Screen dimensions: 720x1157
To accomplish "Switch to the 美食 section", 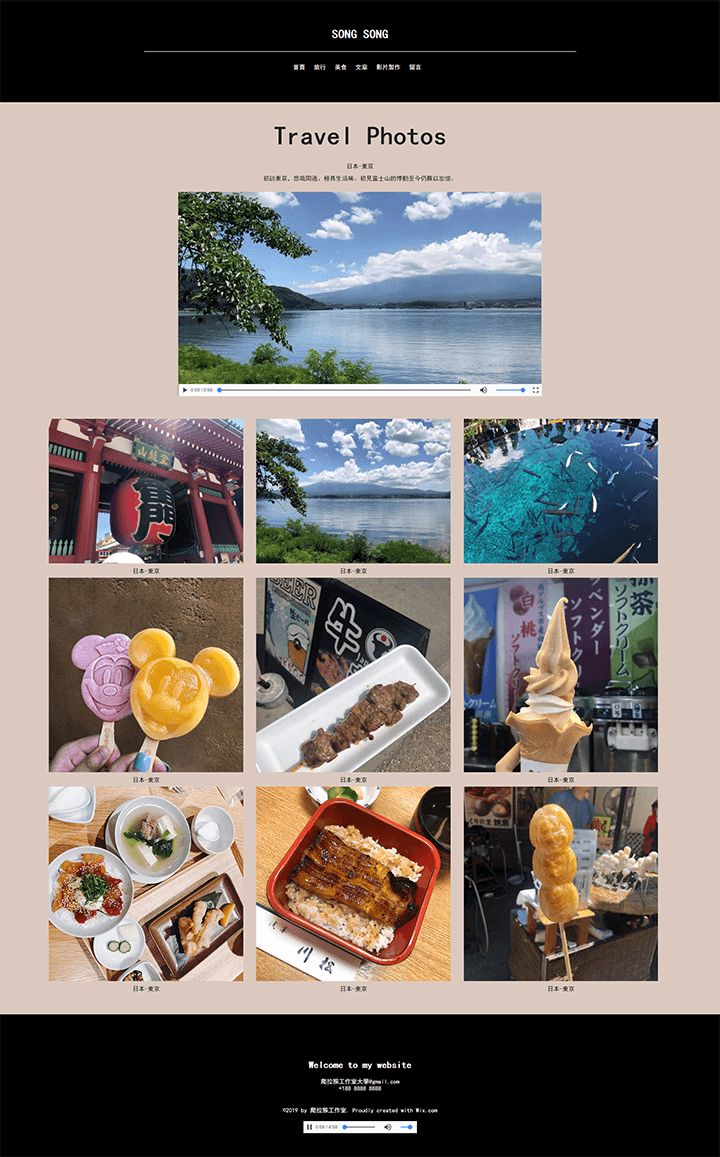I will coord(341,67).
